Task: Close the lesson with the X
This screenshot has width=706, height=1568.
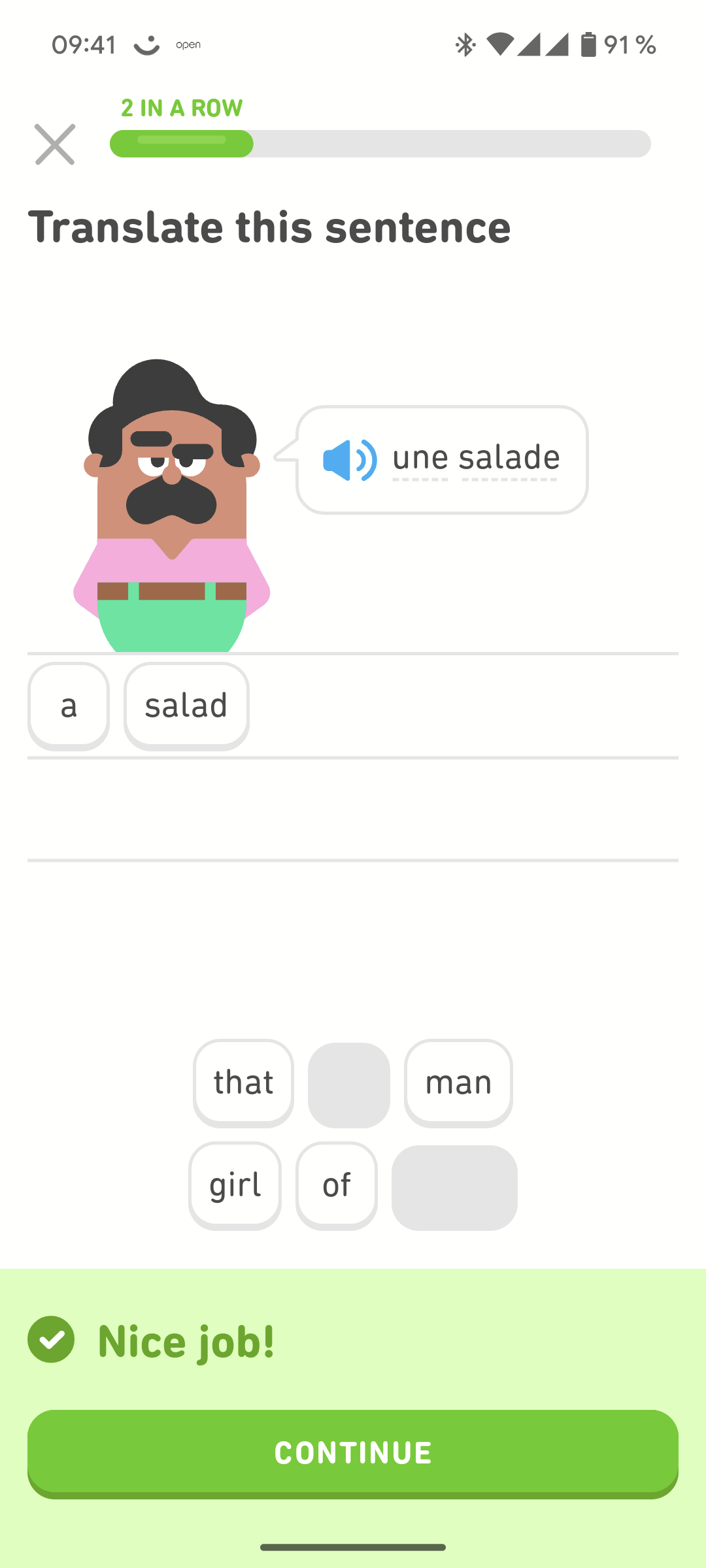Action: 55,144
